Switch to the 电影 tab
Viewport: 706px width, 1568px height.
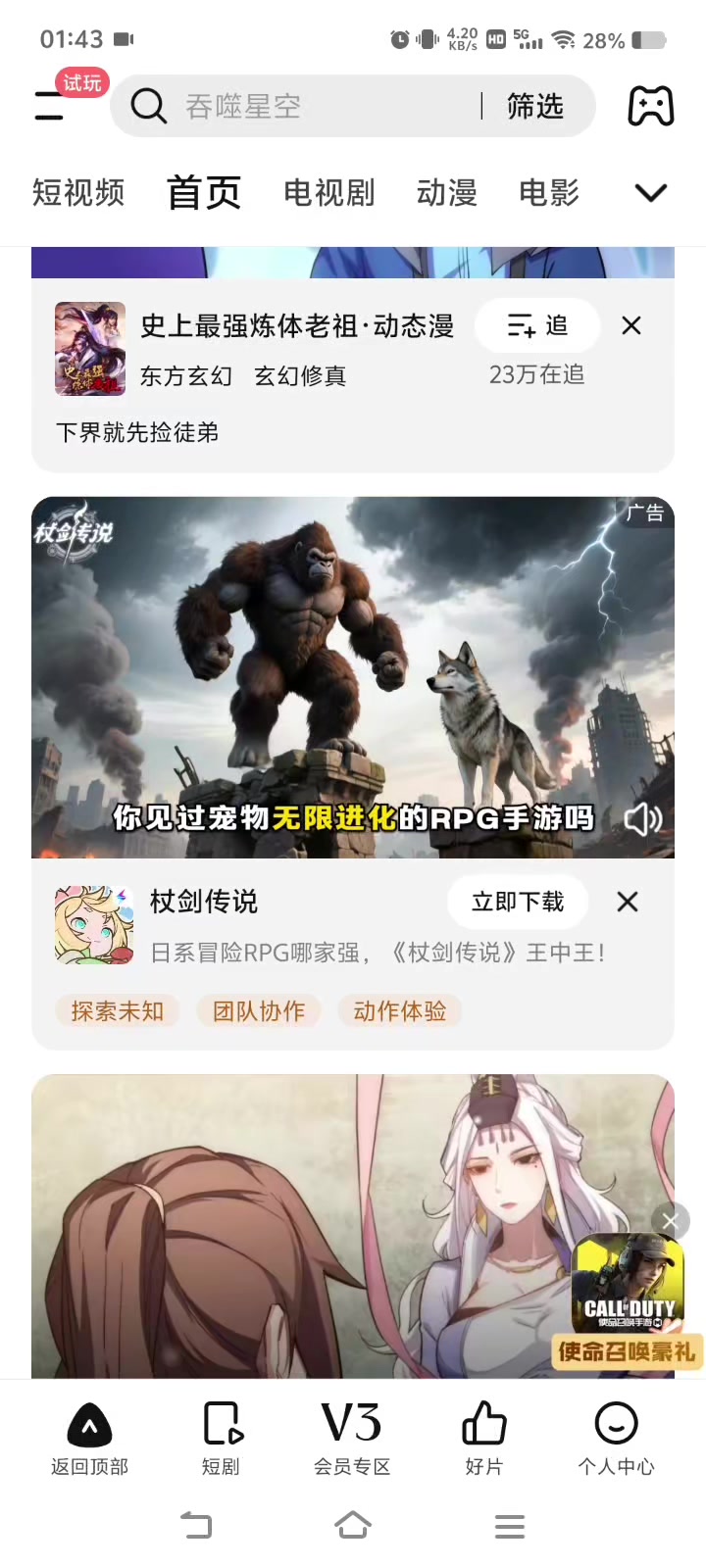click(x=549, y=193)
